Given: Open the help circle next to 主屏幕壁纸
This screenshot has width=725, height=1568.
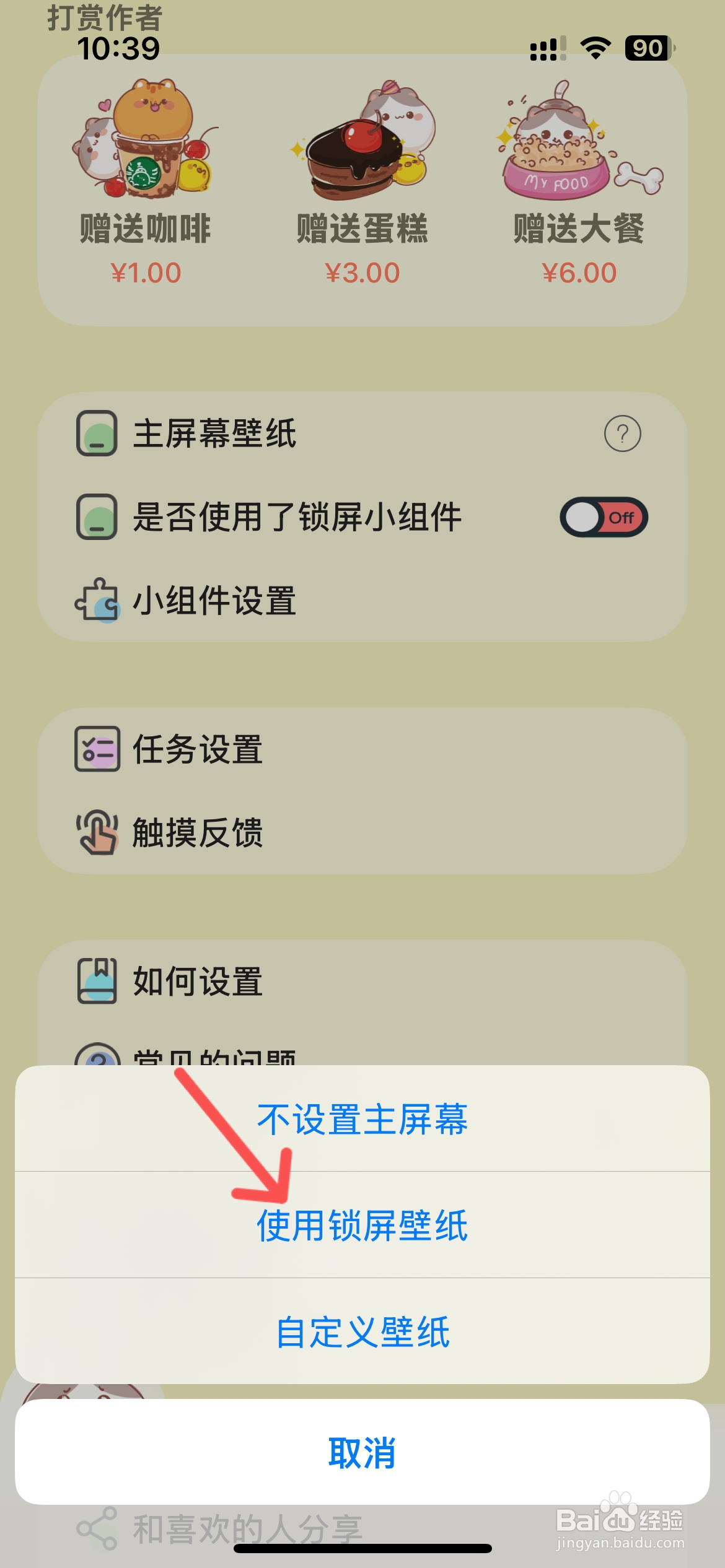Looking at the screenshot, I should [623, 433].
